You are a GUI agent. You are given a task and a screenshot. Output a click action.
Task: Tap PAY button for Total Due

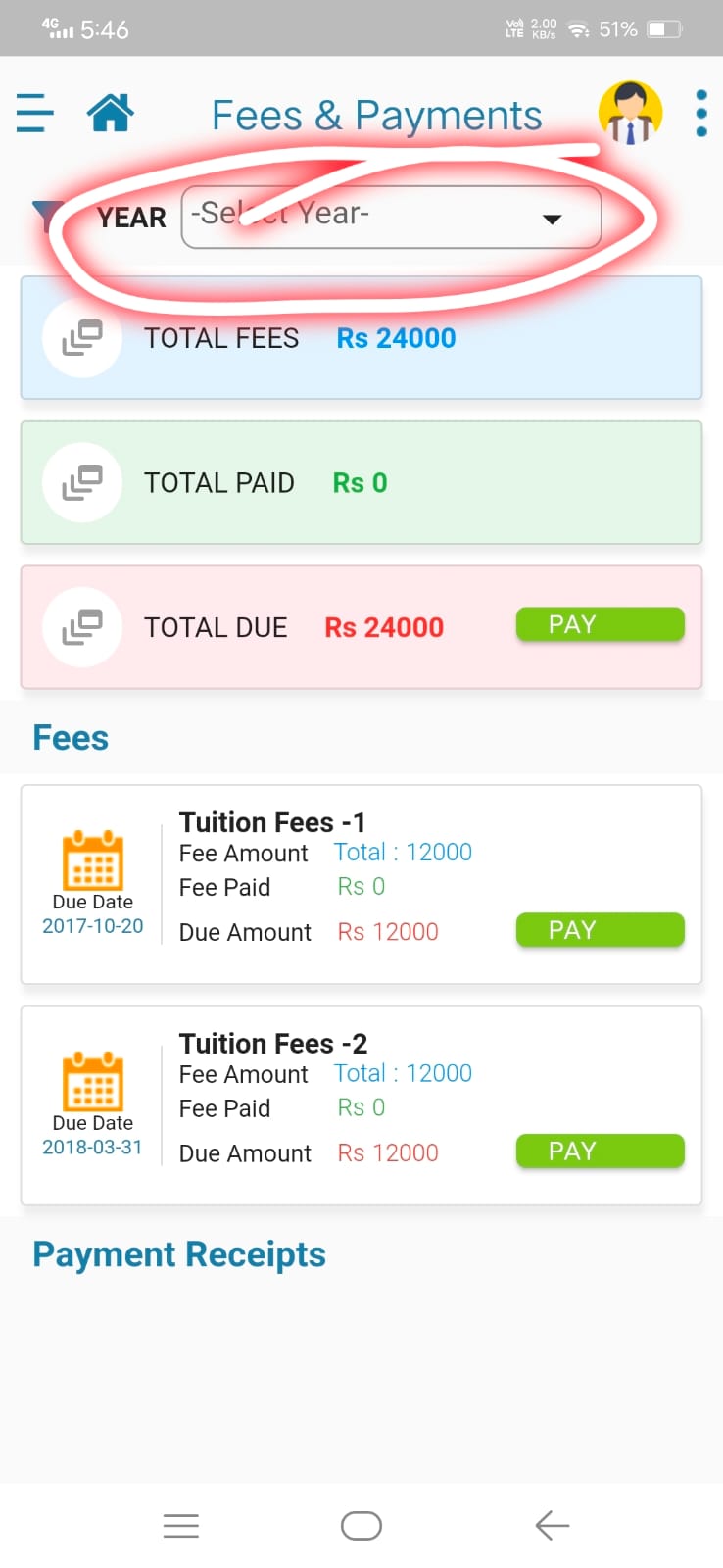[600, 625]
